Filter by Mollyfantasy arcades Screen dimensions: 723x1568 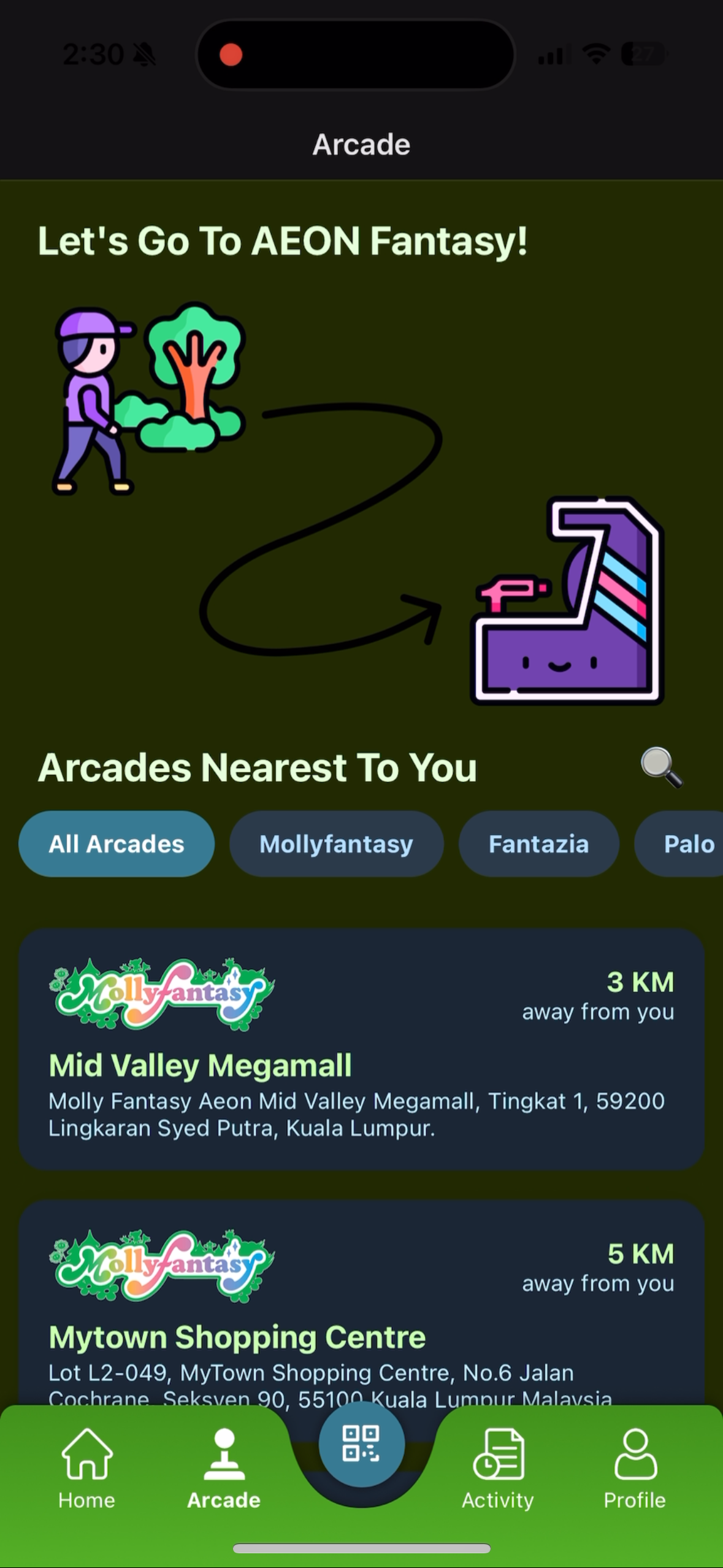coord(336,844)
